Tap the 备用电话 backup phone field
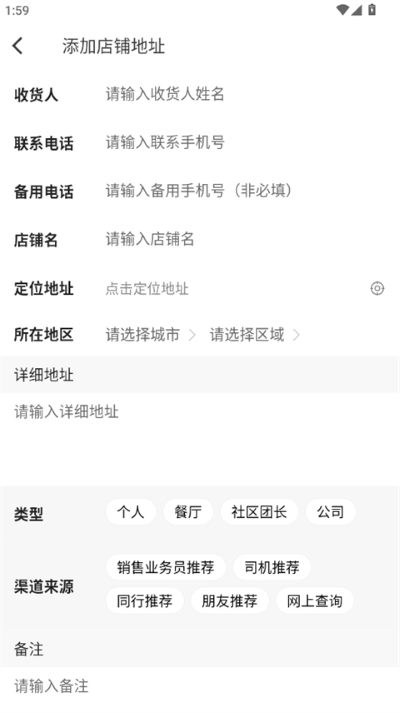This screenshot has height=713, width=400. pos(245,191)
